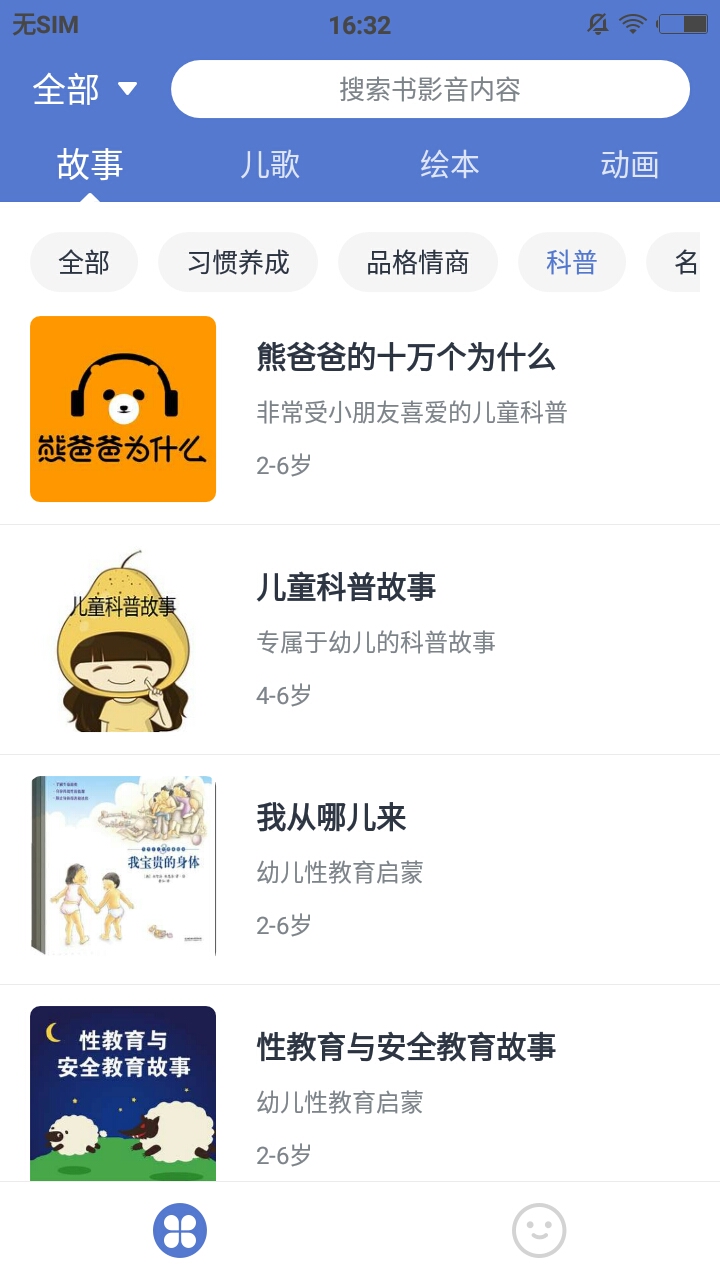Select the 科普 filter chip
Screen dimensions: 720x1280
[571, 261]
